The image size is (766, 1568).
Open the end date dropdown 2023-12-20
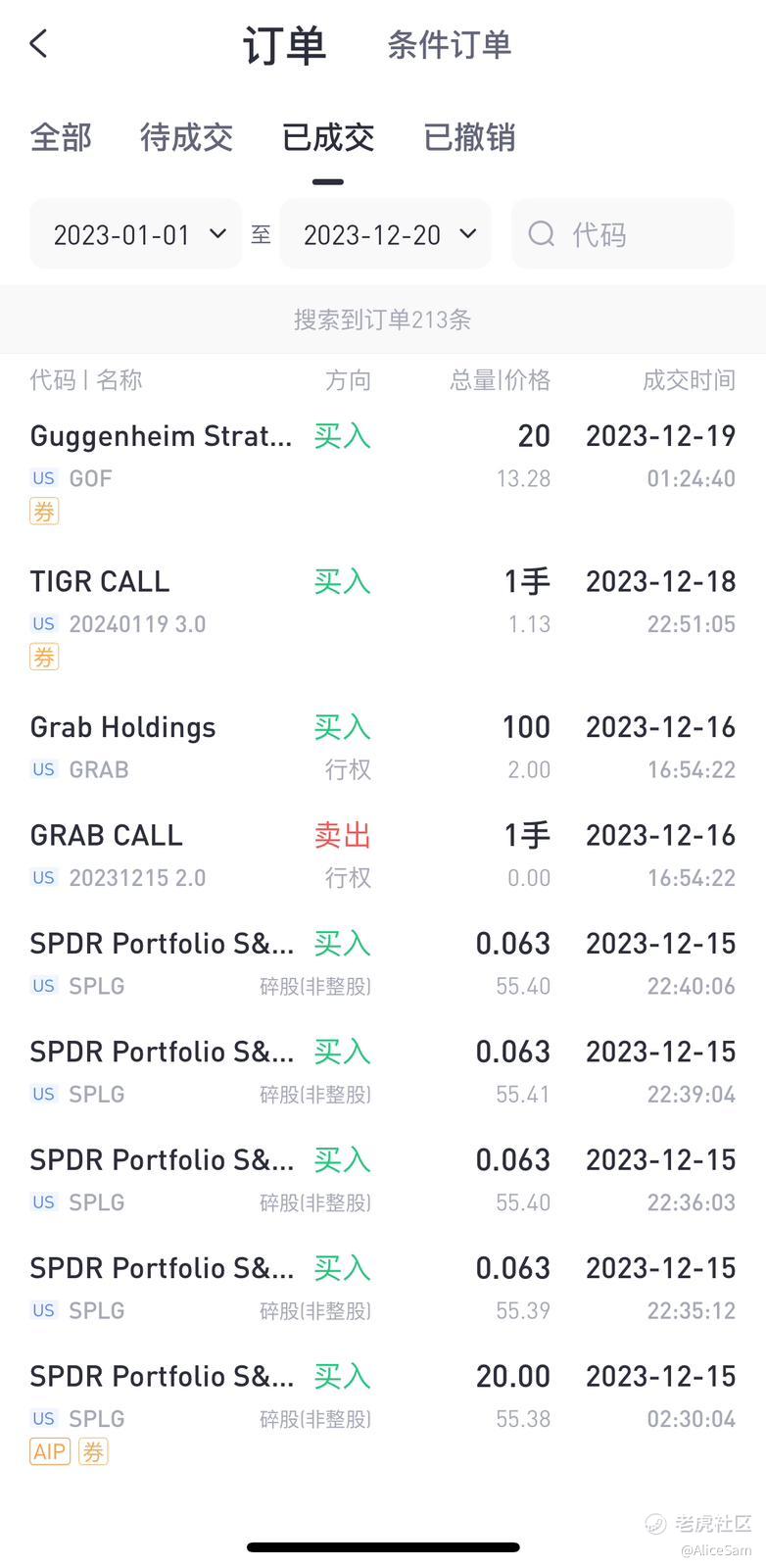click(x=386, y=234)
